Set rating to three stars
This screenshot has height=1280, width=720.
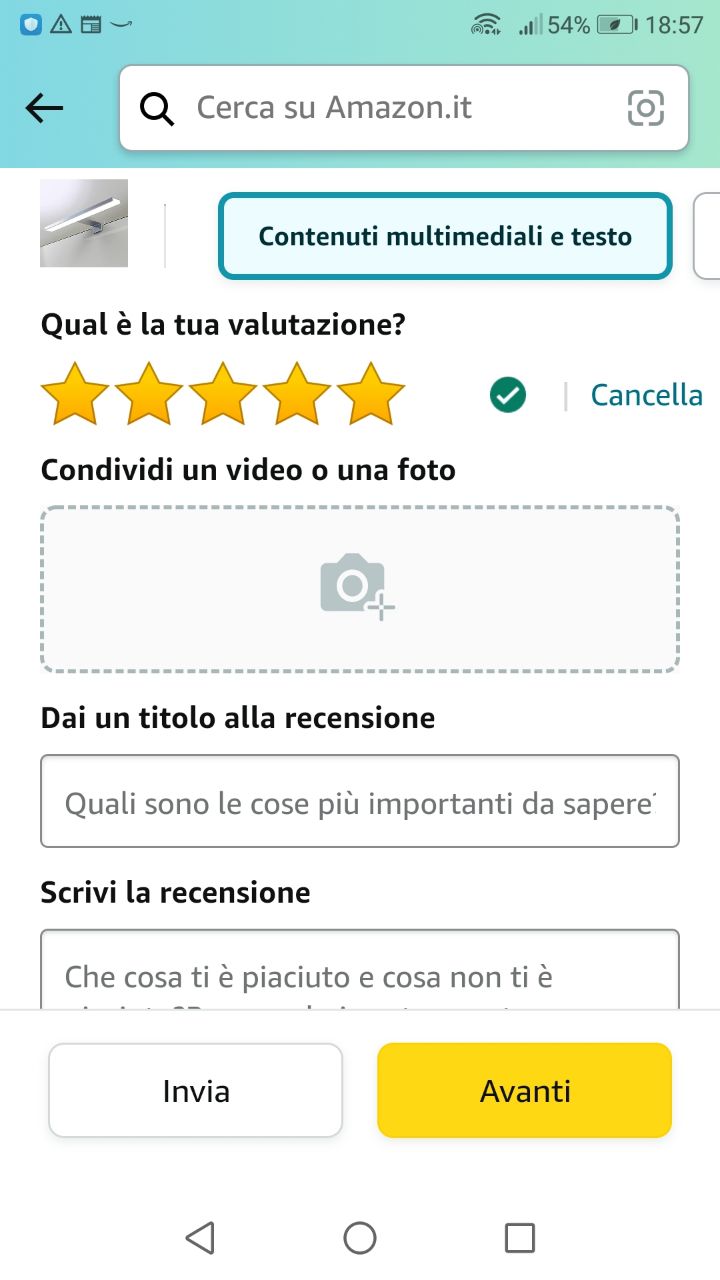tap(223, 394)
